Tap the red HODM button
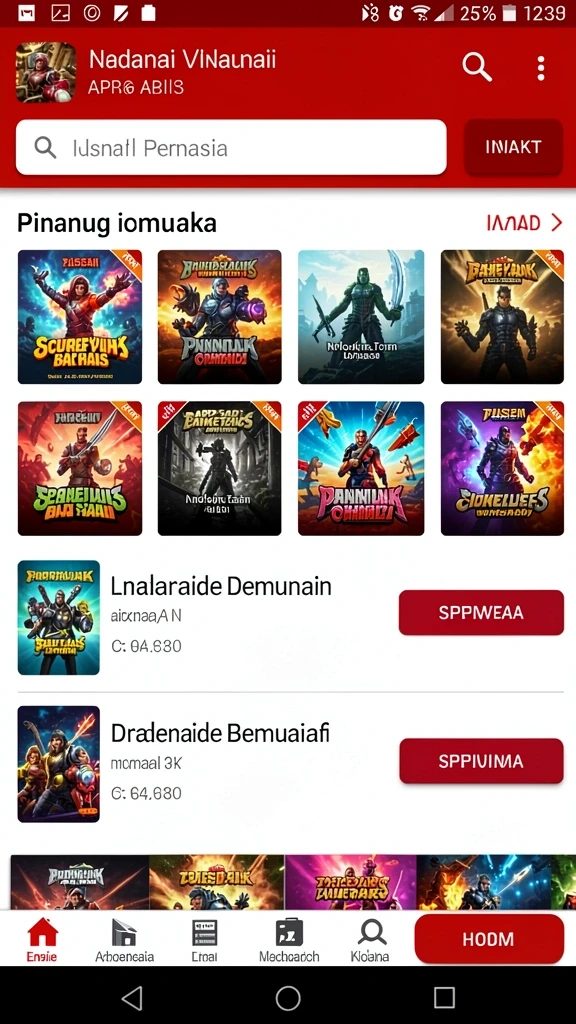Image resolution: width=576 pixels, height=1024 pixels. (488, 939)
